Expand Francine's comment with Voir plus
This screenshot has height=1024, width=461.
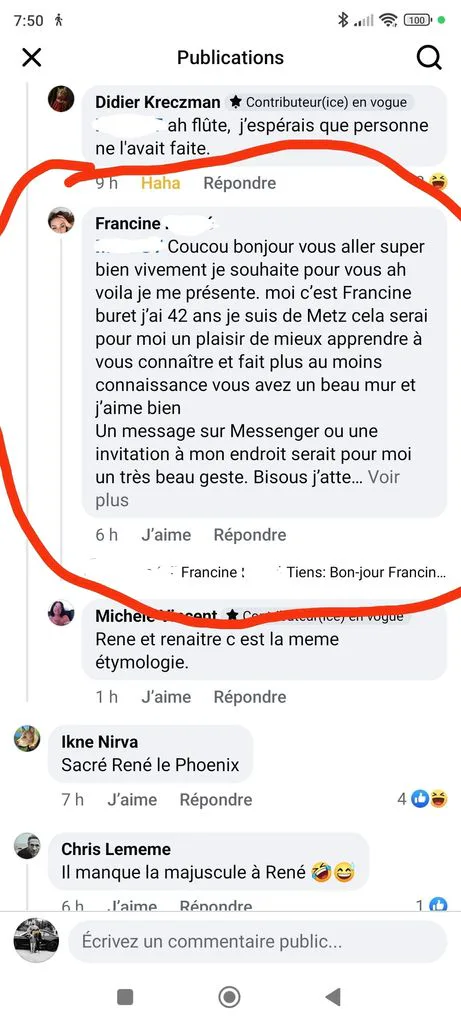[x=247, y=488]
